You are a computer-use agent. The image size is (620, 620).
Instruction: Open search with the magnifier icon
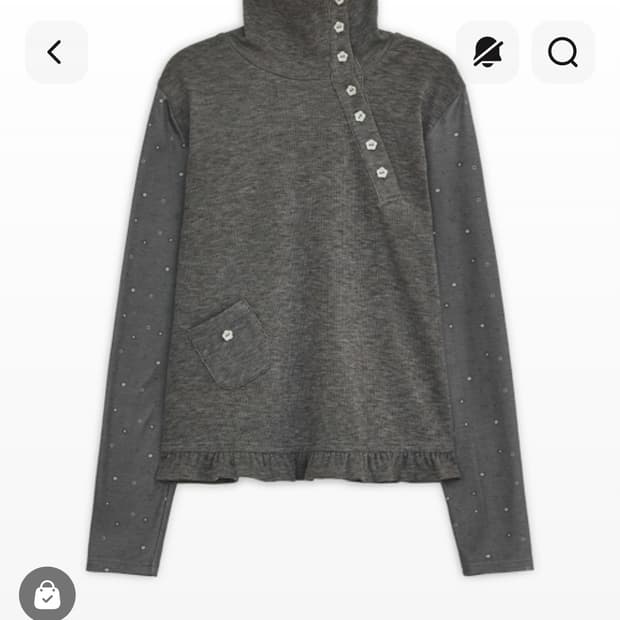(x=563, y=52)
